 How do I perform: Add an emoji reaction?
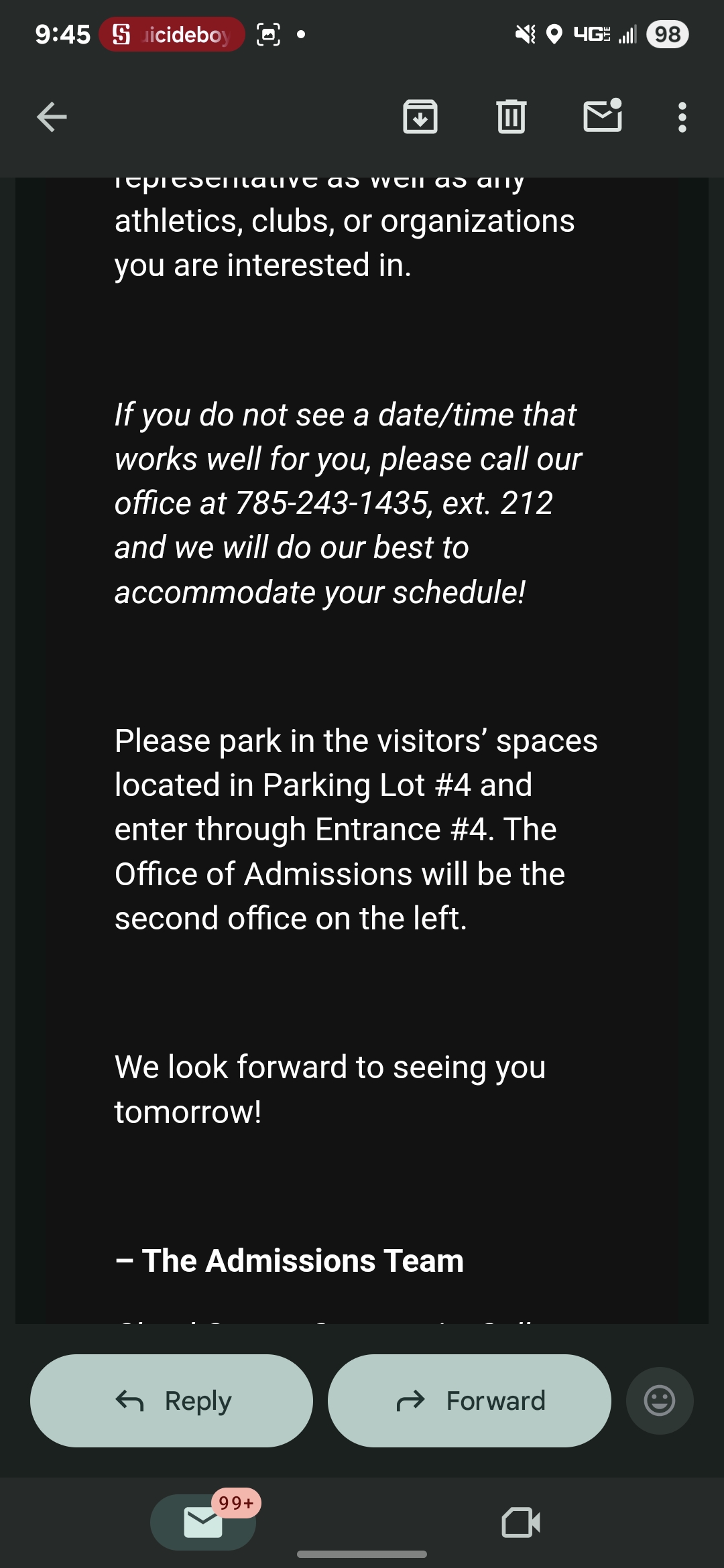(659, 1400)
